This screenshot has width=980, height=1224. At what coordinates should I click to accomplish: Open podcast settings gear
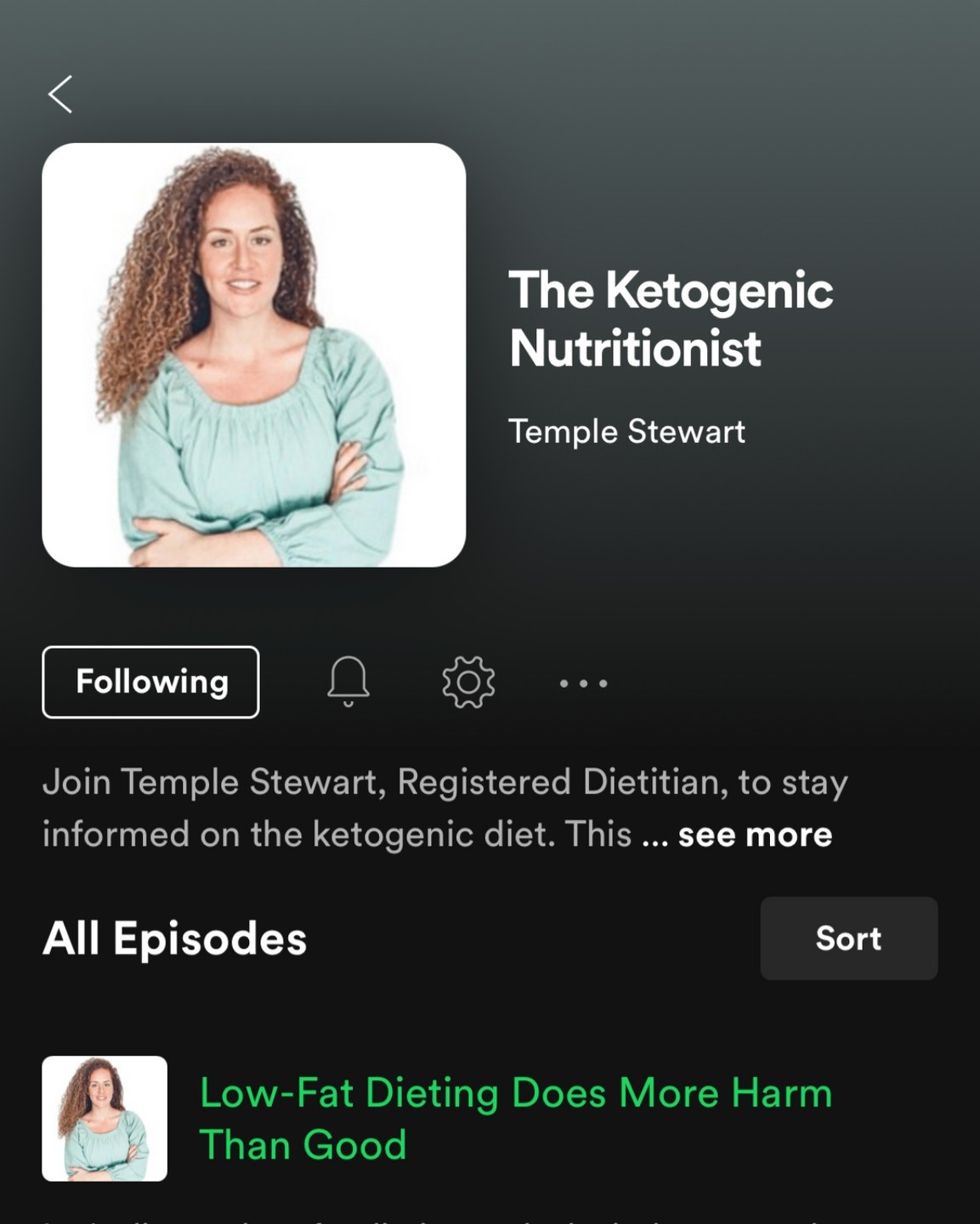pyautogui.click(x=468, y=682)
